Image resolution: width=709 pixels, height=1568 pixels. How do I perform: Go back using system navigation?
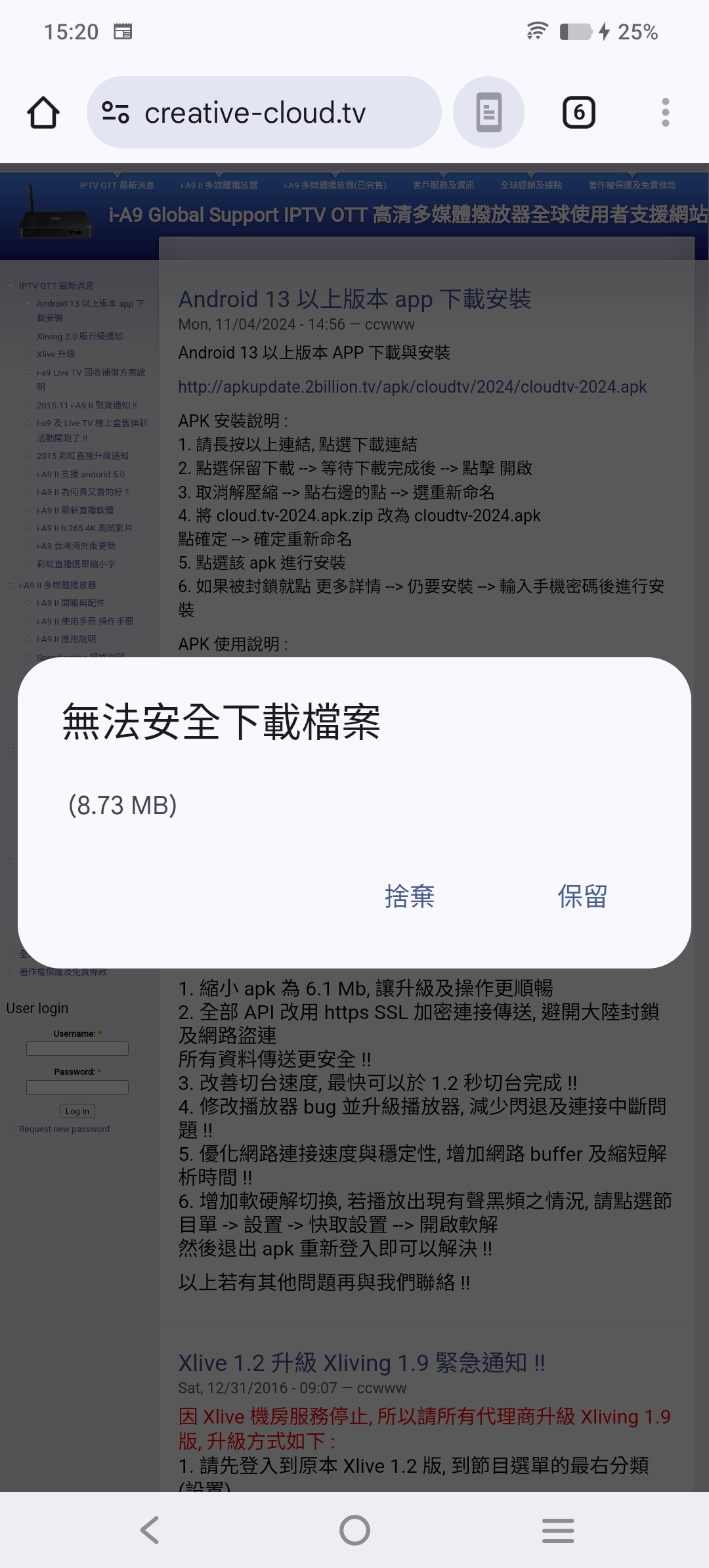click(x=150, y=1530)
